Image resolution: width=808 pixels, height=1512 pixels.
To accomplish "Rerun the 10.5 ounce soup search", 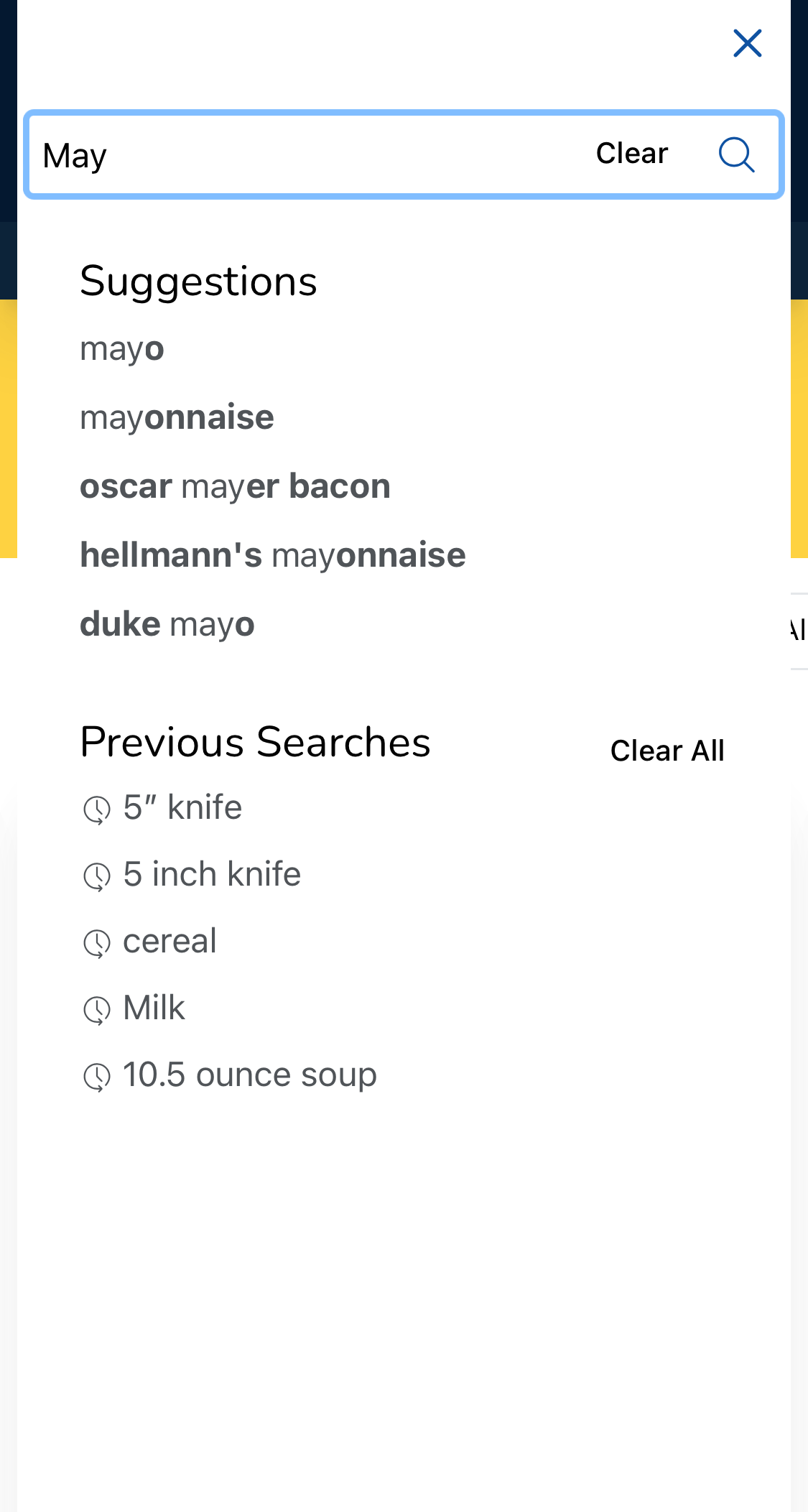I will [249, 1075].
